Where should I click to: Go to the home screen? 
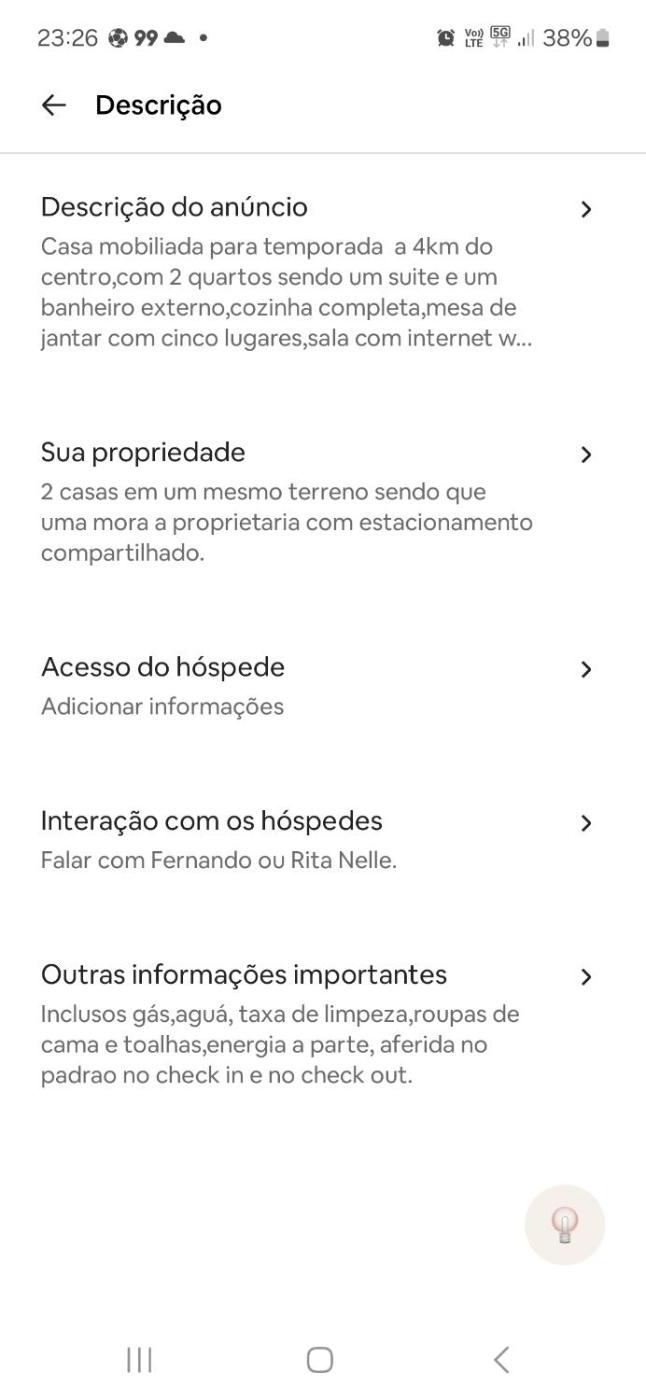pos(320,1359)
